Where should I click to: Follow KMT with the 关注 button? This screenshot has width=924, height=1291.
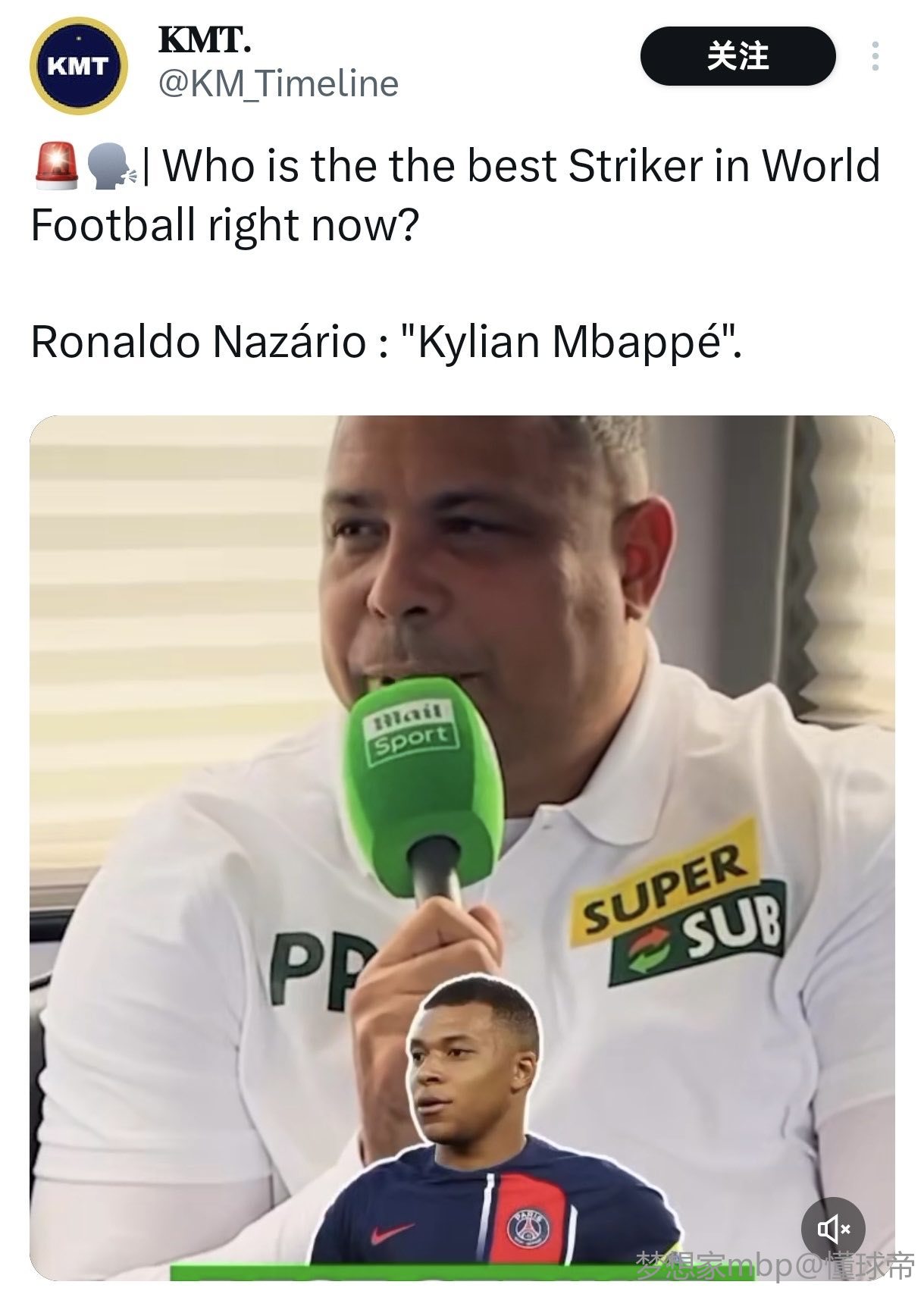[738, 56]
